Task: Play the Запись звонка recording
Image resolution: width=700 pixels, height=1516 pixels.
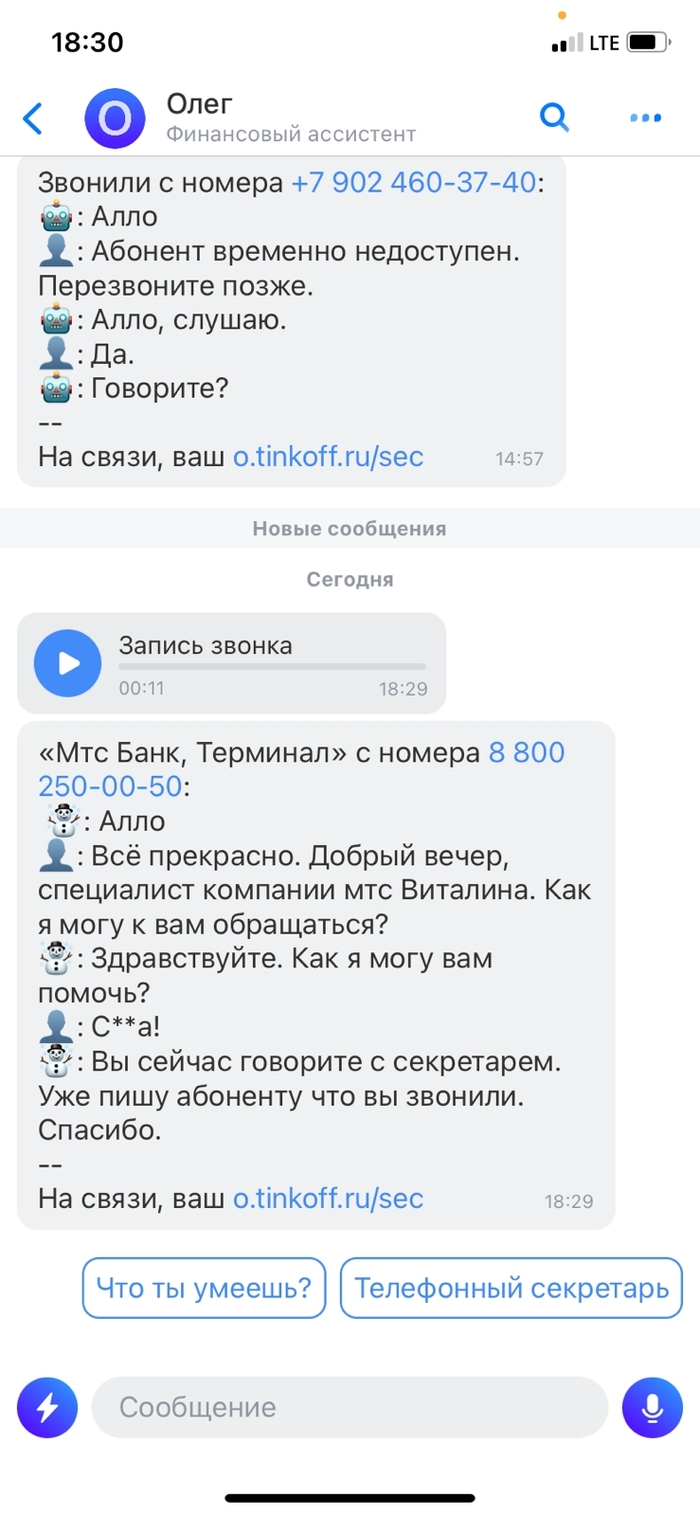Action: click(68, 663)
